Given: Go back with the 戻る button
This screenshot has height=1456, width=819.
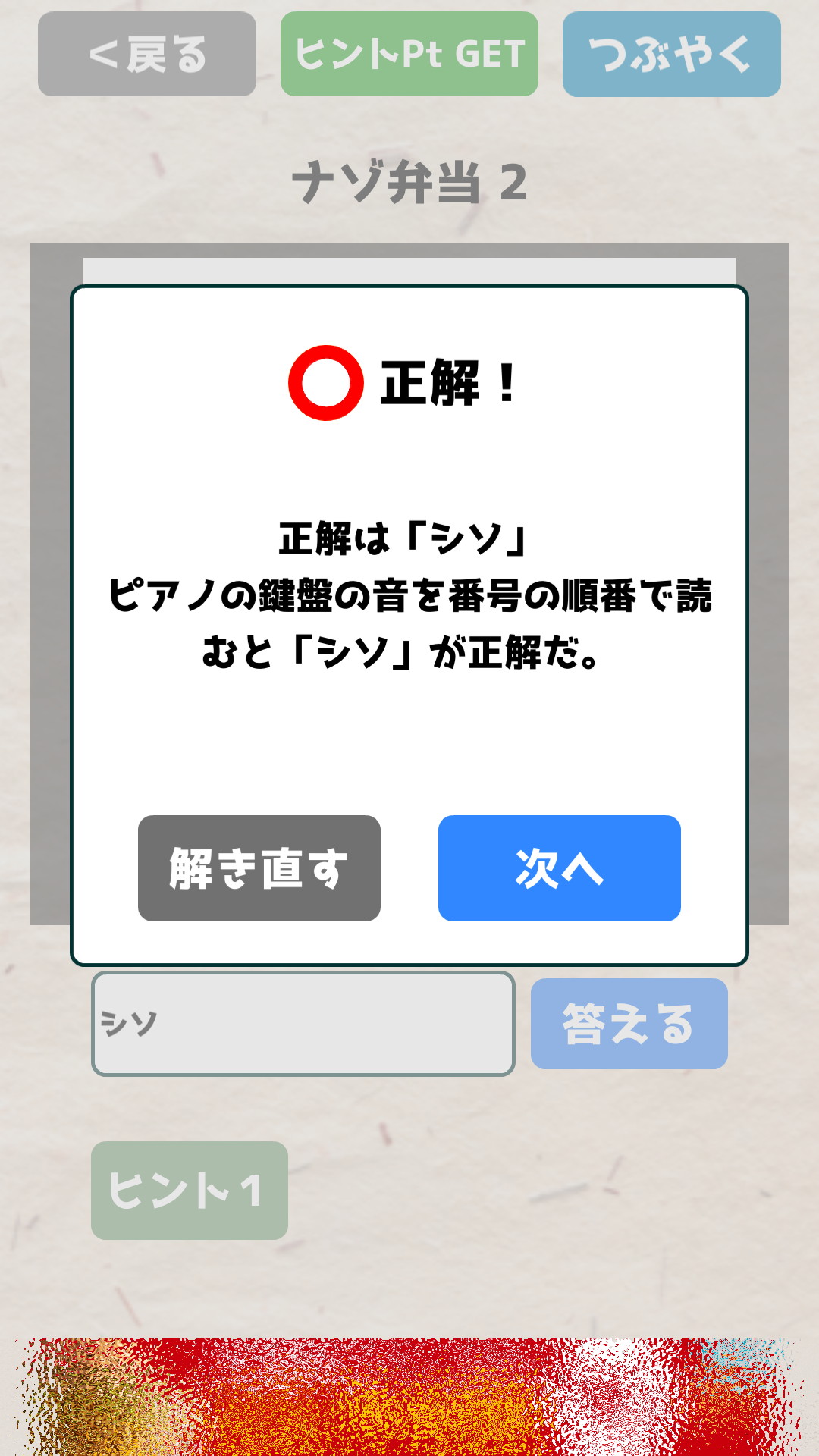Looking at the screenshot, I should (147, 54).
